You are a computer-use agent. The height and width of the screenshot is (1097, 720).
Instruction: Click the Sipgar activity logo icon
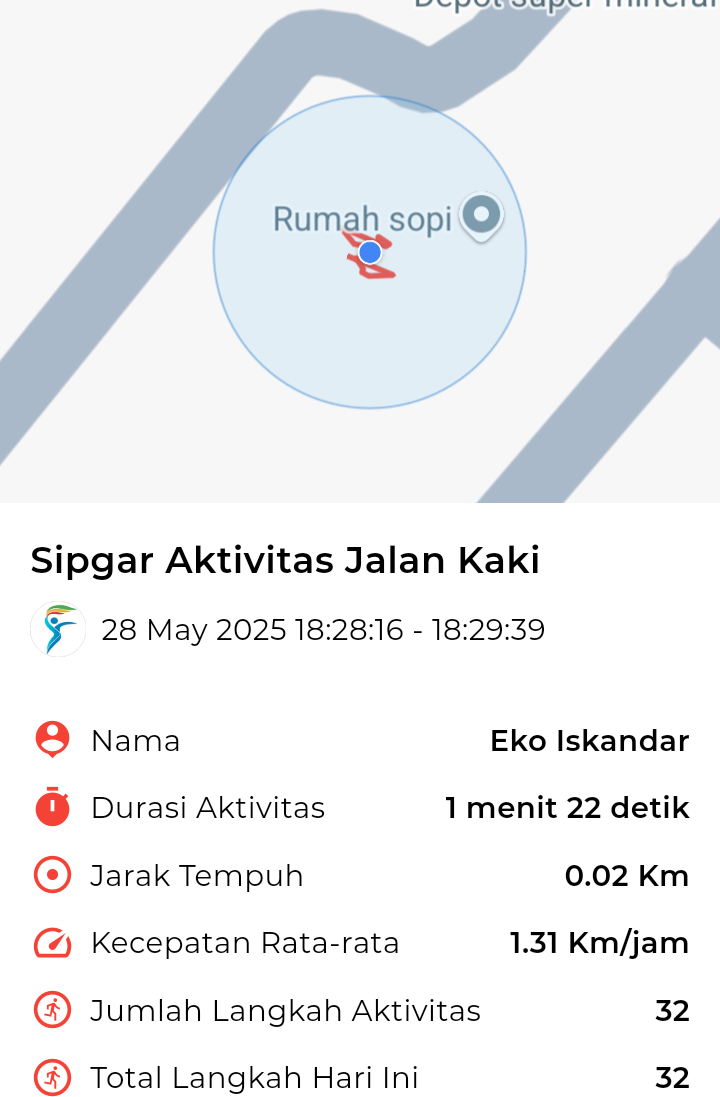click(57, 629)
